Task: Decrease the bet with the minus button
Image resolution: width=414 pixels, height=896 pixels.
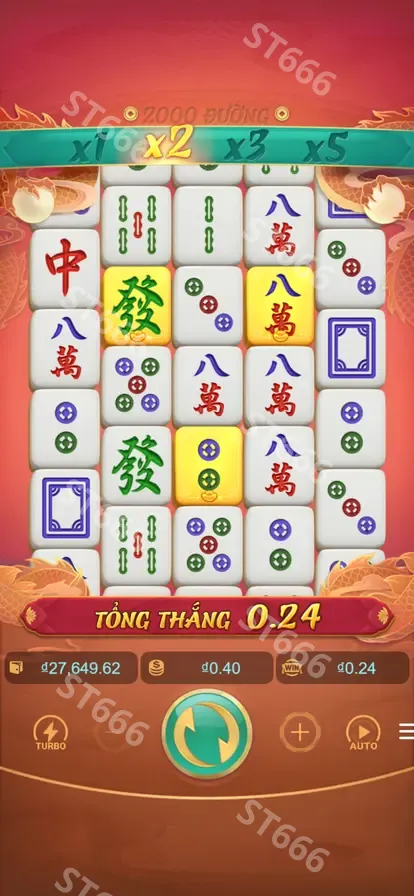Action: tap(113, 732)
